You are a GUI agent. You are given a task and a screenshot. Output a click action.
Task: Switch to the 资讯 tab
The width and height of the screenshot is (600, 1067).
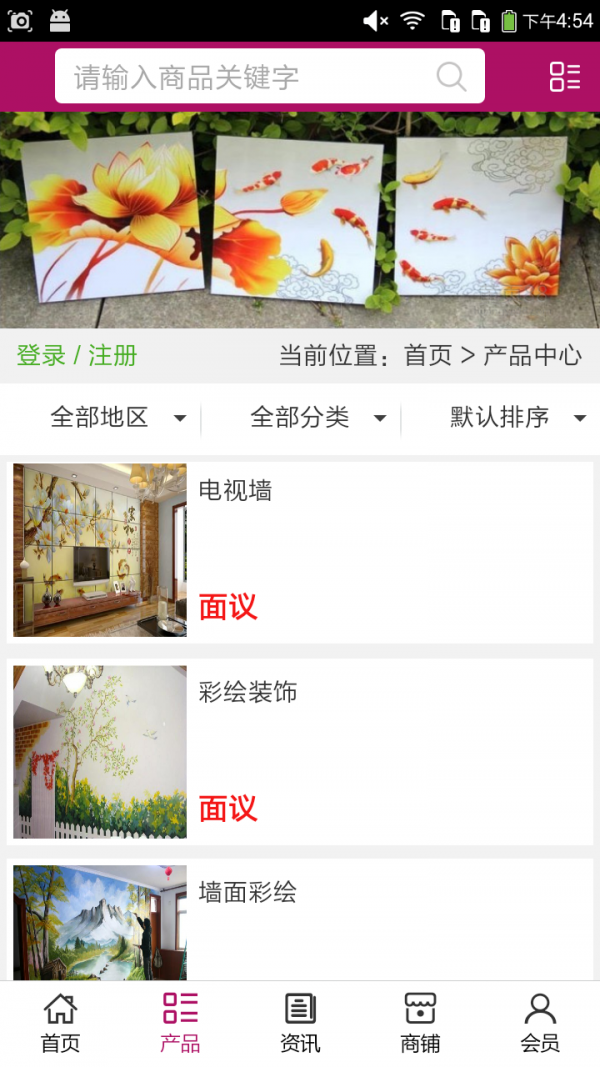(300, 1024)
